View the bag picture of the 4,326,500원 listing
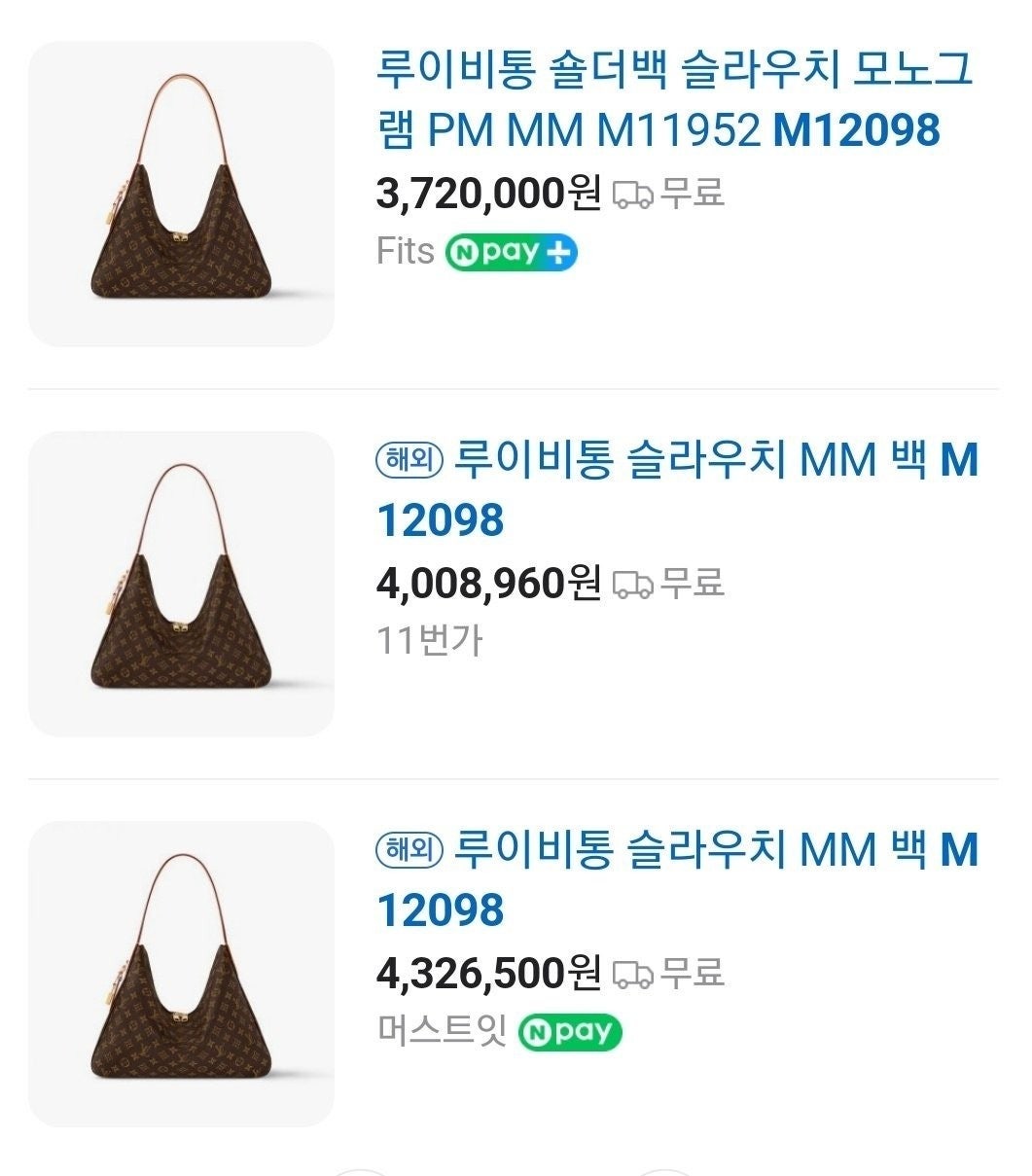Viewport: 1032px width, 1176px height. coord(181,974)
